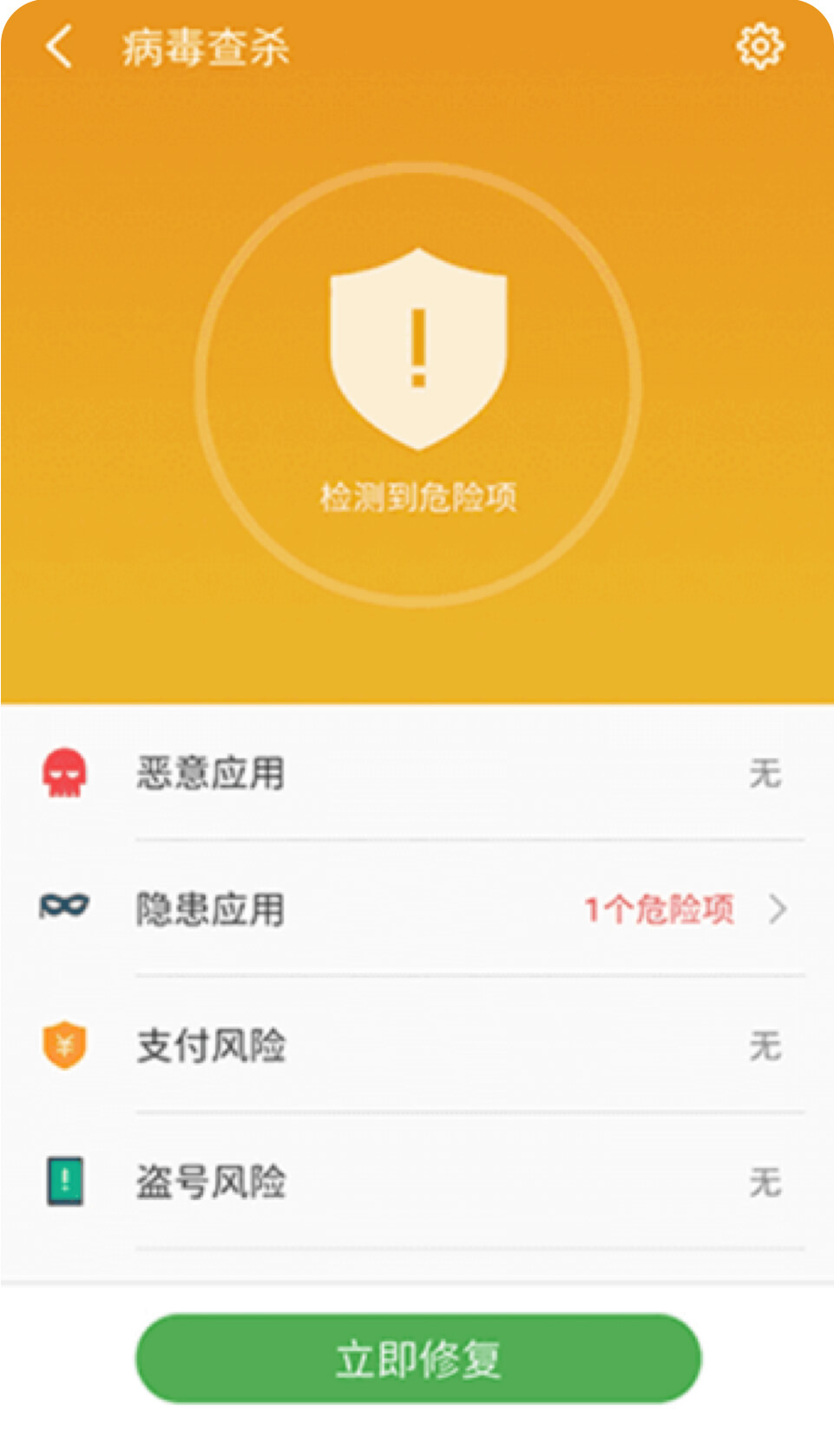Open the settings gear
Viewport: 834px width, 1456px height.
(x=759, y=47)
